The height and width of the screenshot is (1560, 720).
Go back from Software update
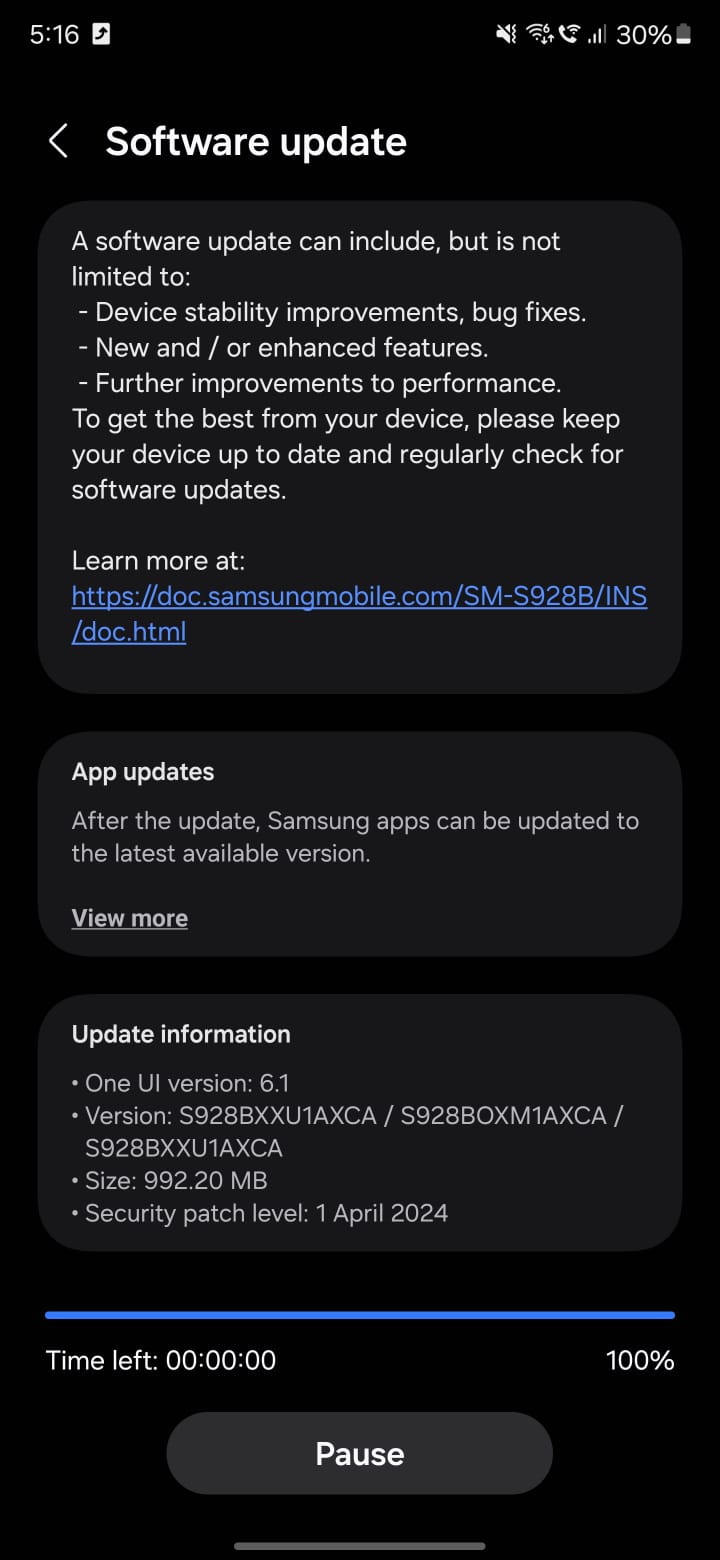click(x=58, y=142)
